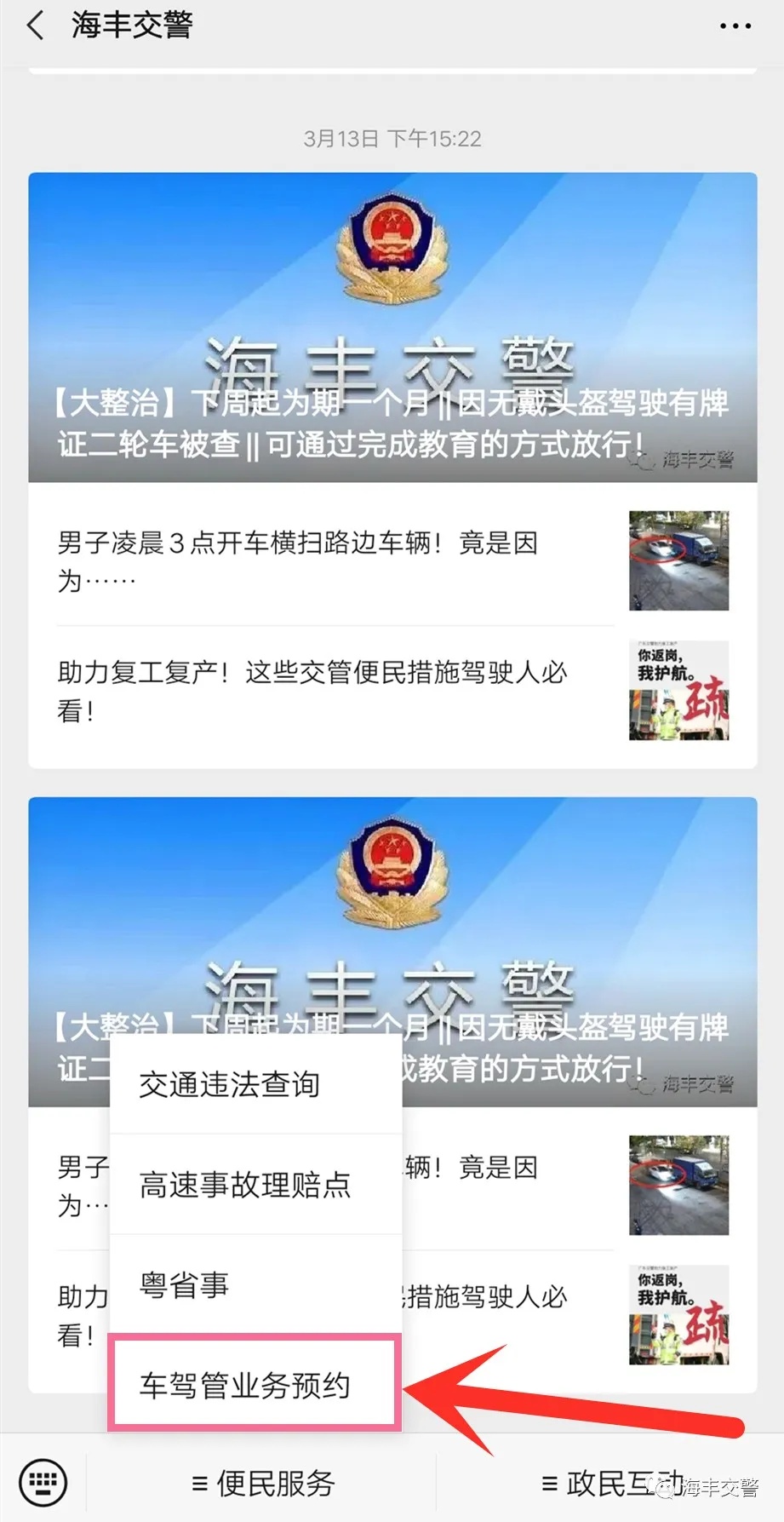Go back from 海丰交警 chat
This screenshot has height=1522, width=784.
pos(36,25)
